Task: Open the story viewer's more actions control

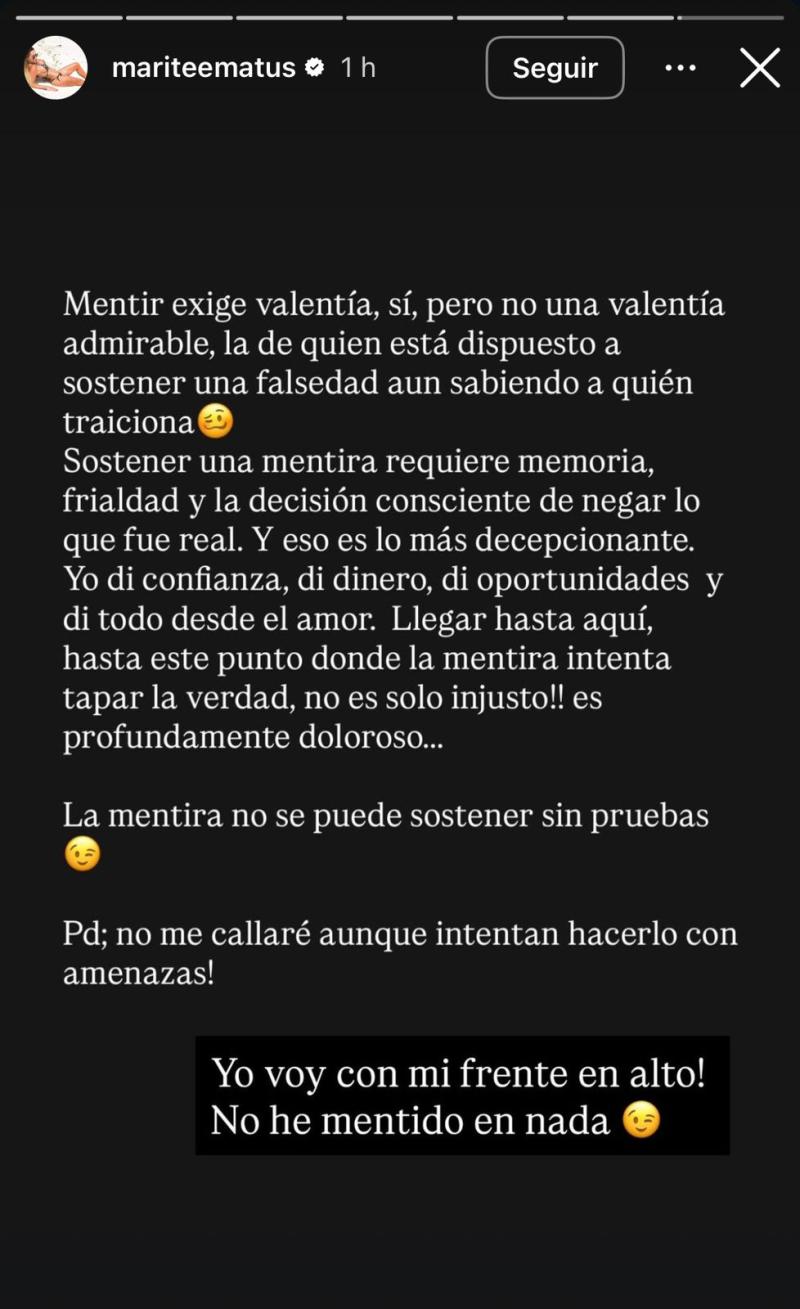Action: (681, 67)
